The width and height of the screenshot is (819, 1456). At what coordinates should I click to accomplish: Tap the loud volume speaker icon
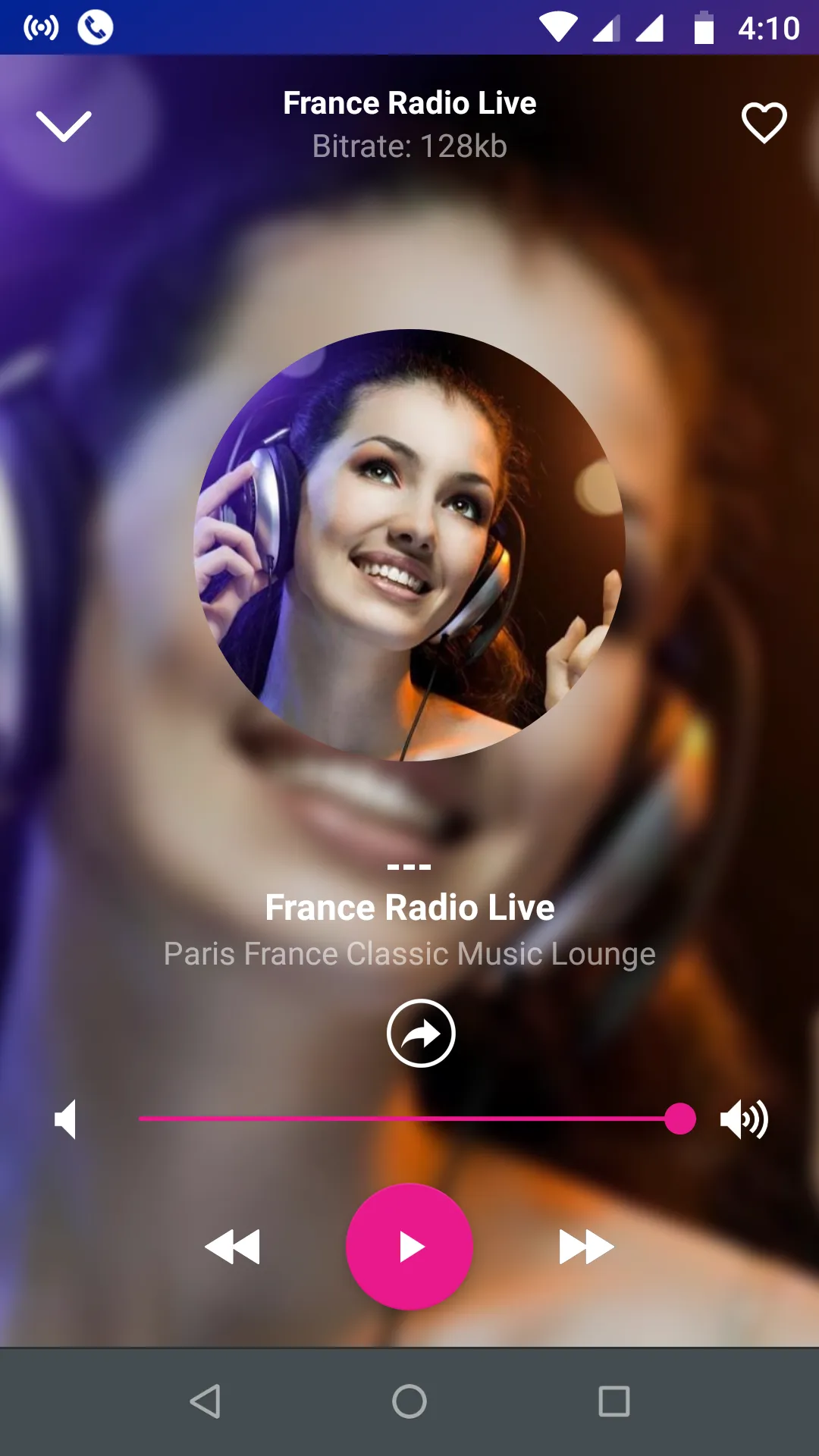click(x=744, y=1119)
